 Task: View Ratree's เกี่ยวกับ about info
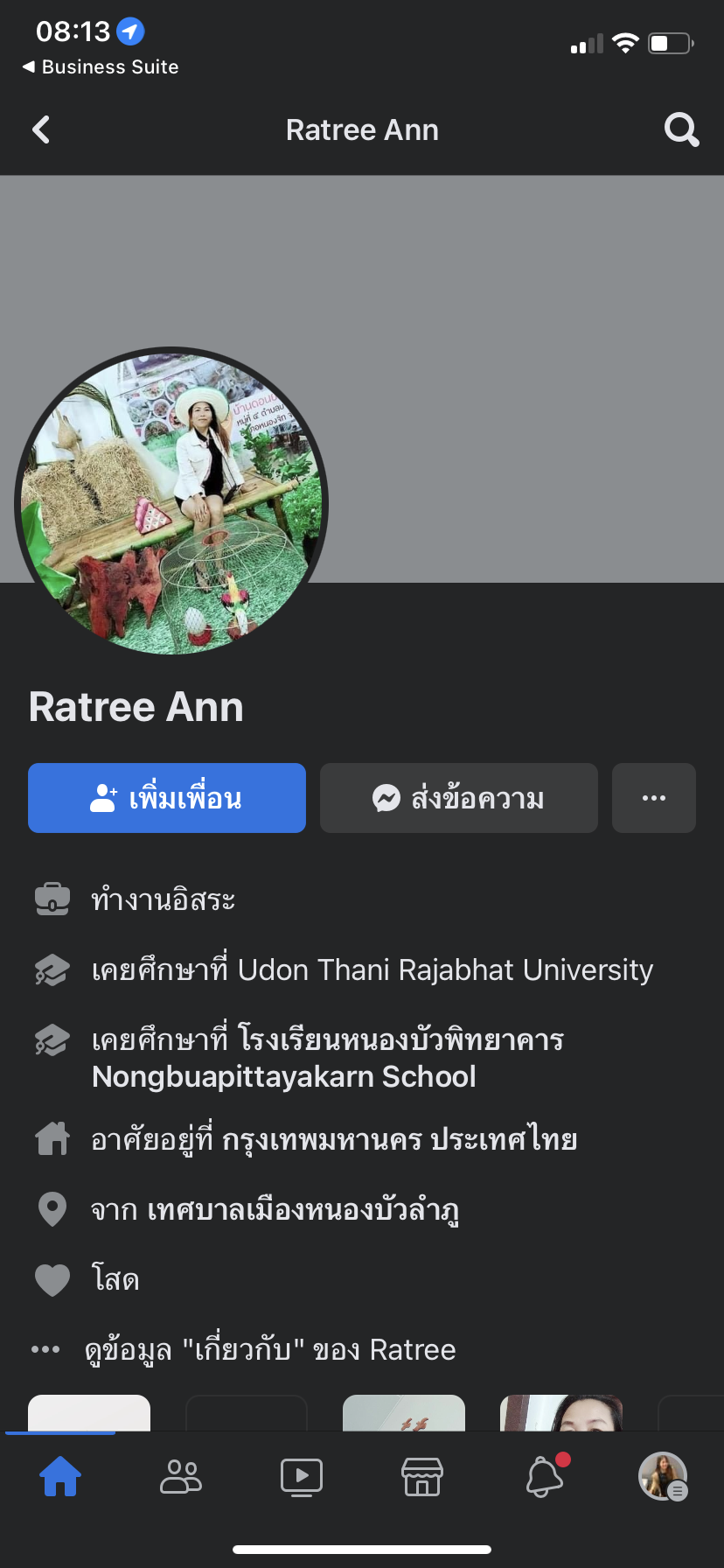point(270,1349)
